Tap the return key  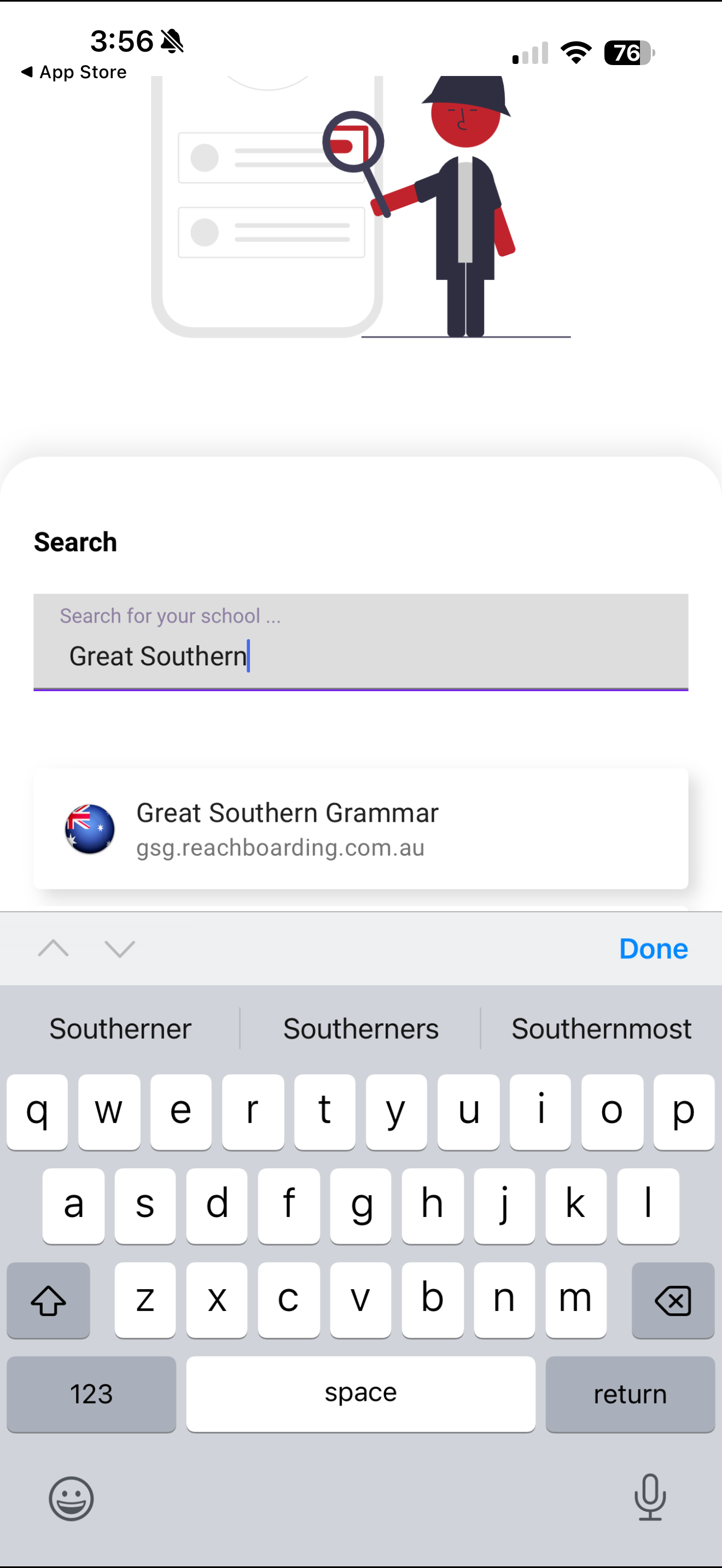click(630, 1394)
